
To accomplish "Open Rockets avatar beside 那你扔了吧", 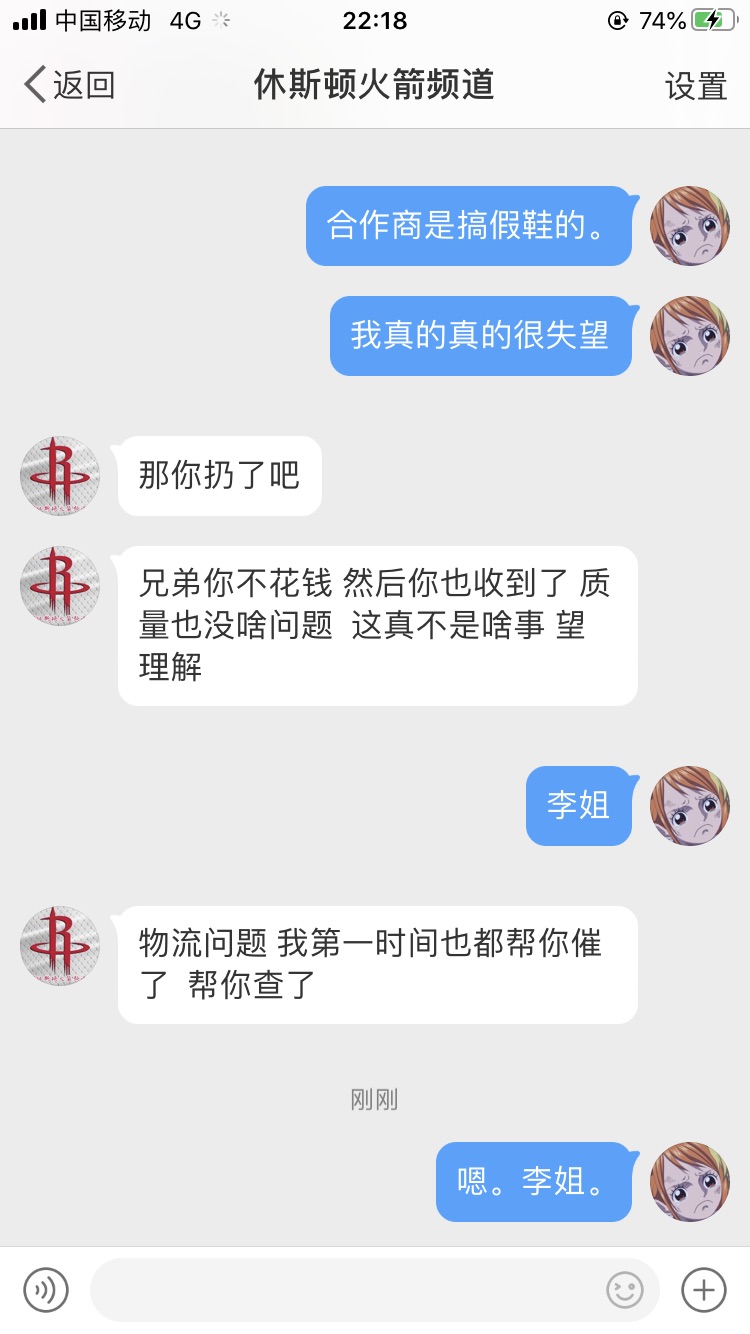I will pos(60,476).
